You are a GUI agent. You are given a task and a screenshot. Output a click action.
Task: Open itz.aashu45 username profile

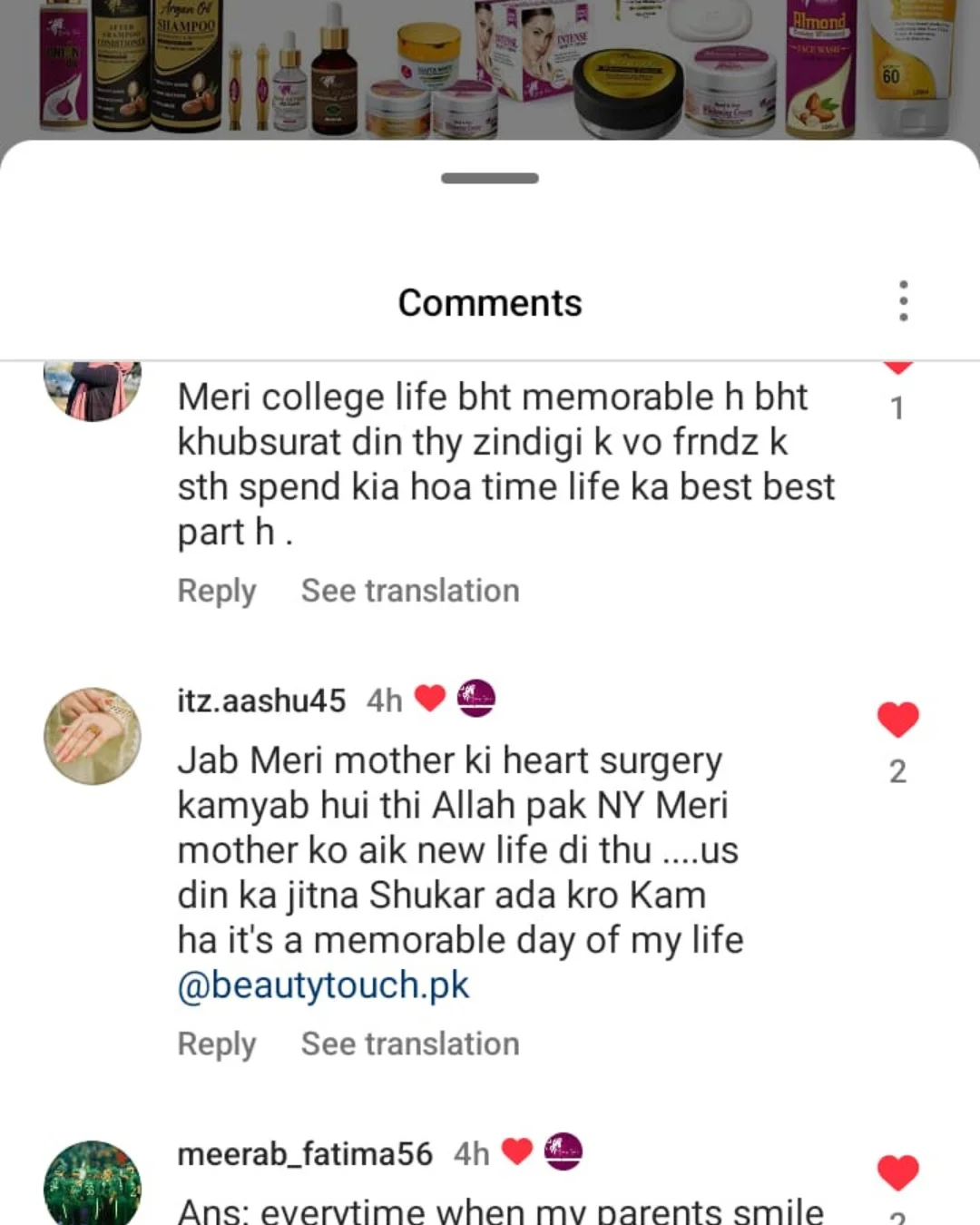point(261,700)
